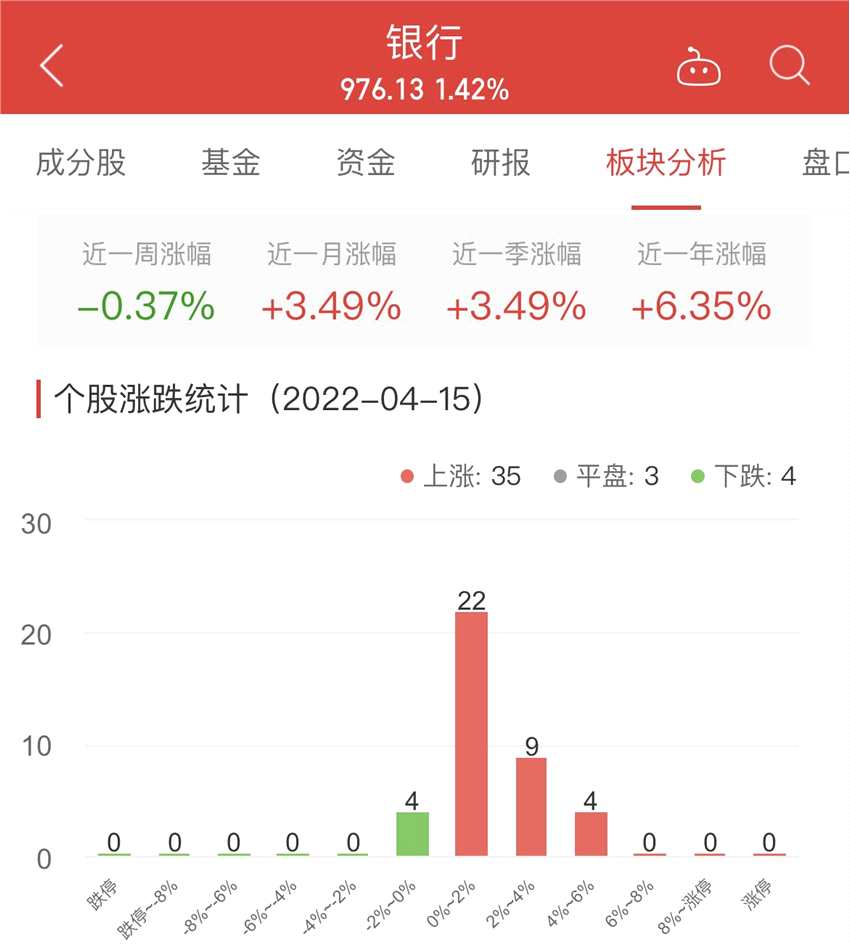The image size is (850, 950).
Task: Select the 研报 tab
Action: point(500,163)
